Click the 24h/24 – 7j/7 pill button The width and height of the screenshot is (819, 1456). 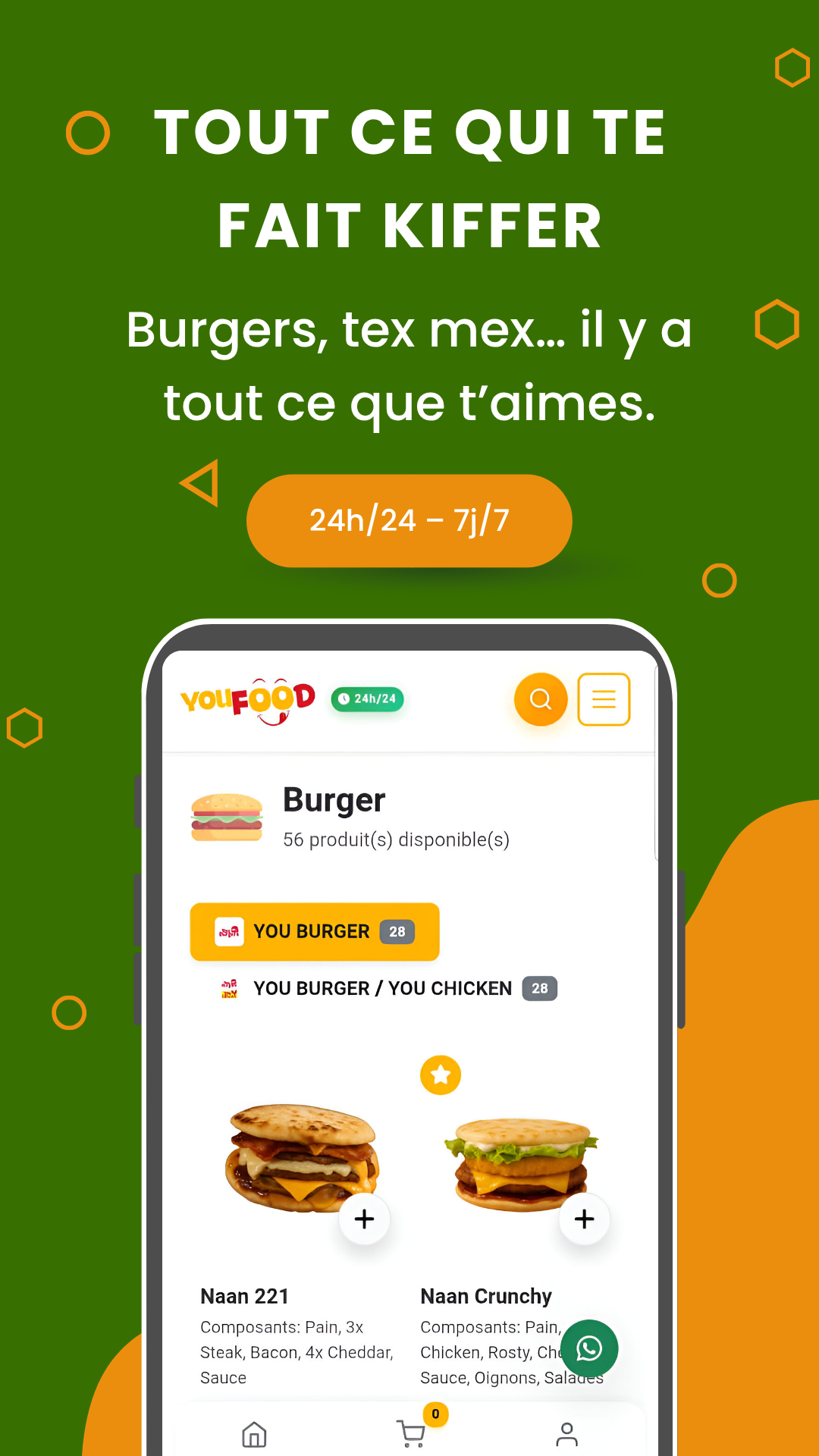tap(409, 520)
